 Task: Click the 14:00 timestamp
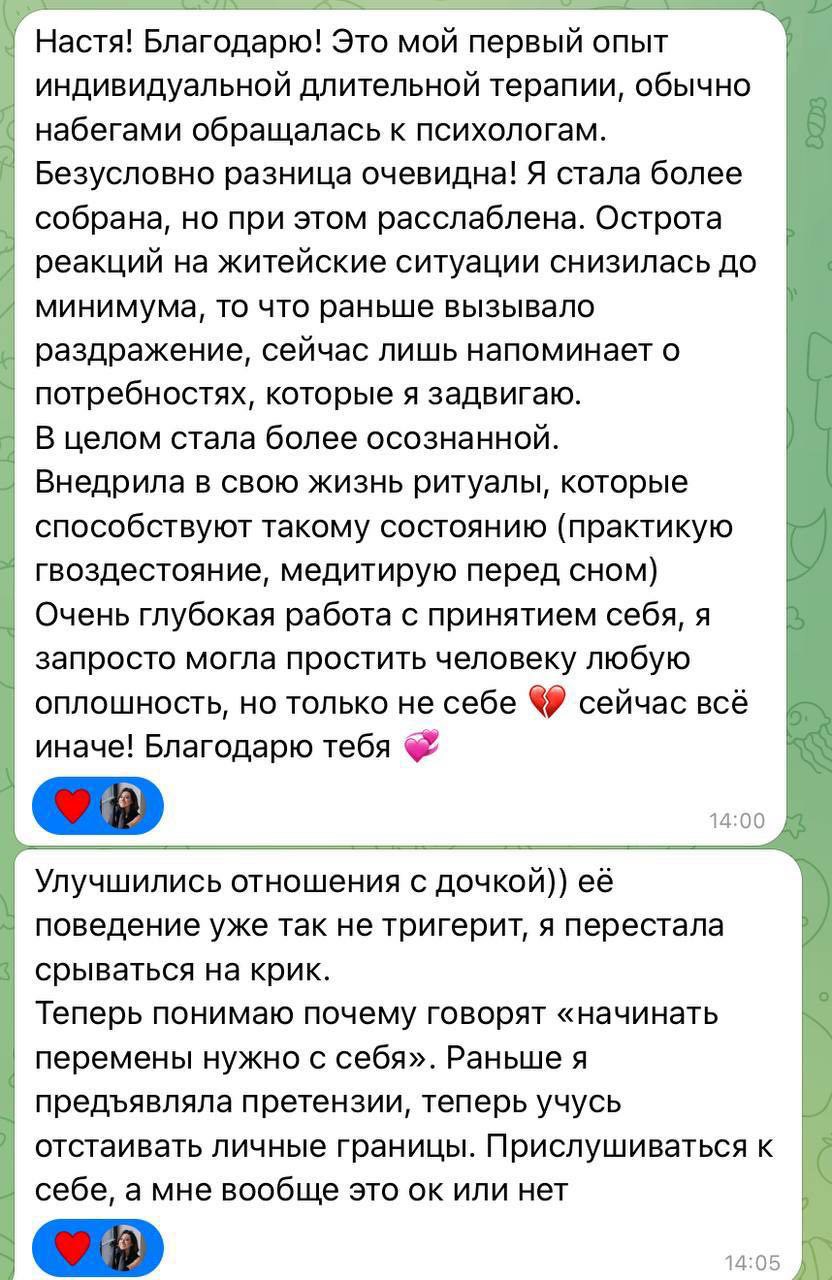[x=737, y=820]
